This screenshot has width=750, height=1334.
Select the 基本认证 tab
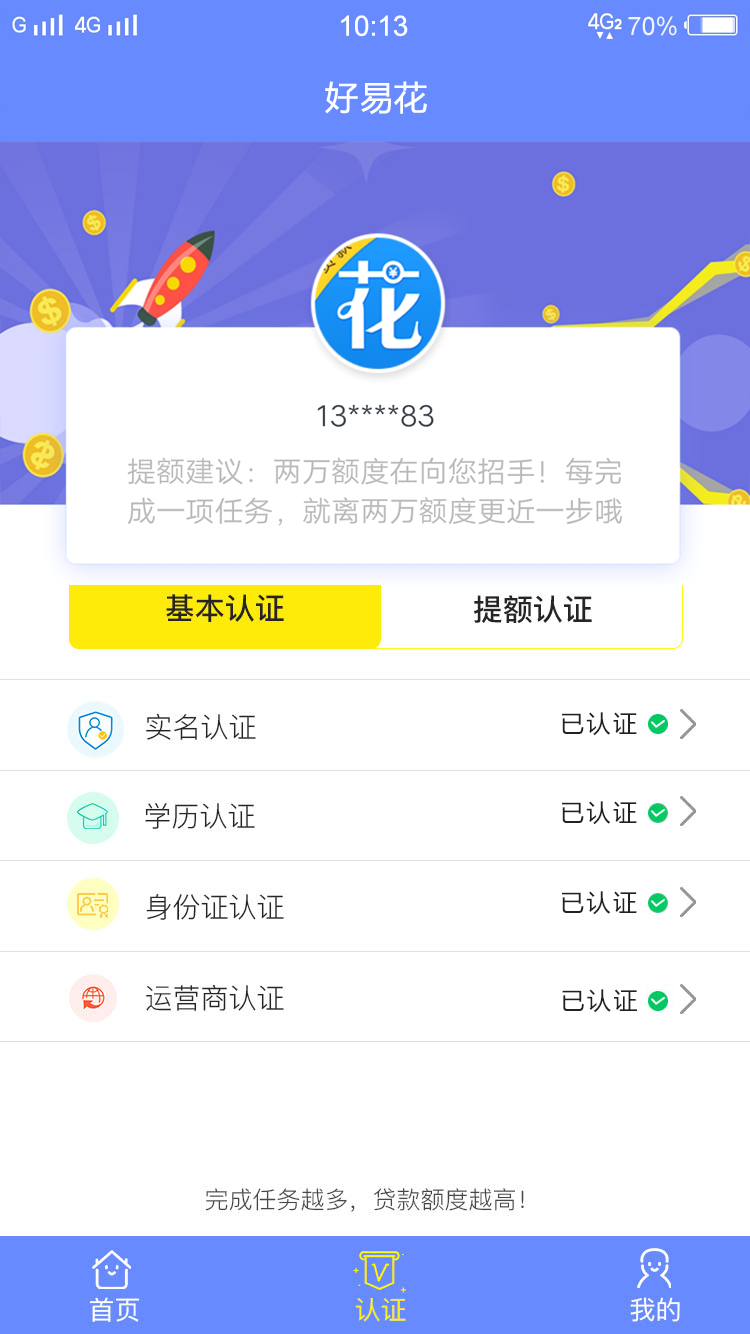[x=225, y=610]
